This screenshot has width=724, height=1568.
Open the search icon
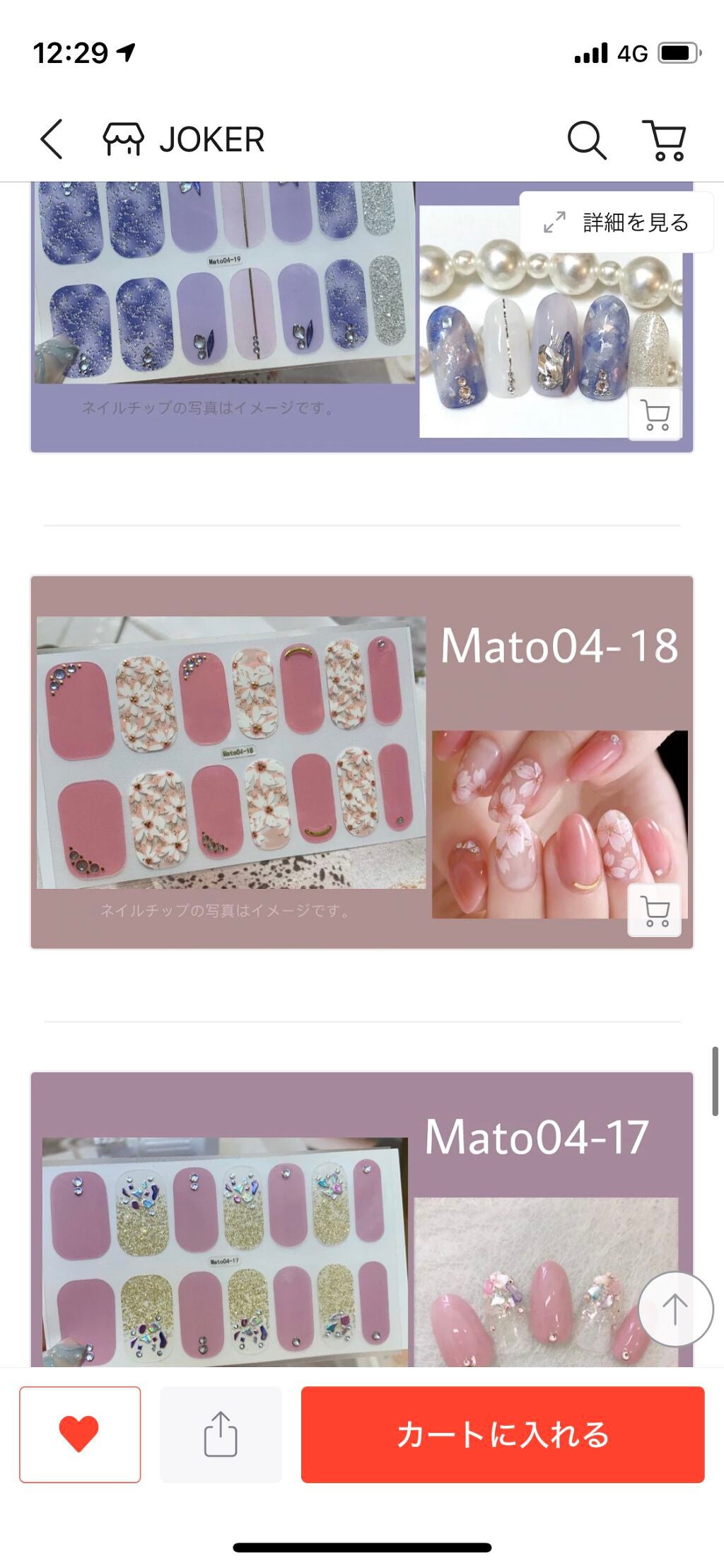click(x=587, y=139)
